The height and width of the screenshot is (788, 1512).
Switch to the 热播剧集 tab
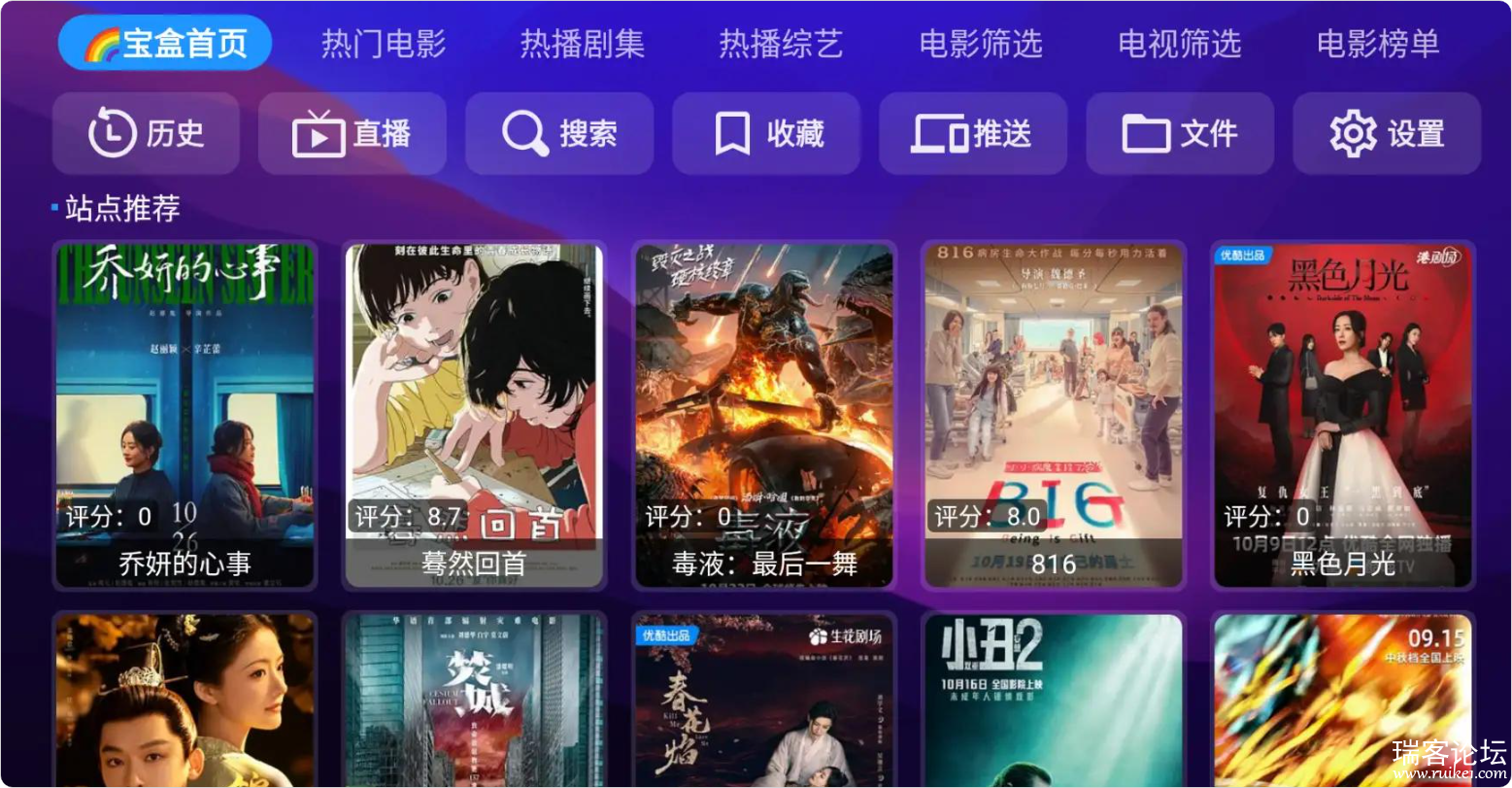[x=582, y=44]
